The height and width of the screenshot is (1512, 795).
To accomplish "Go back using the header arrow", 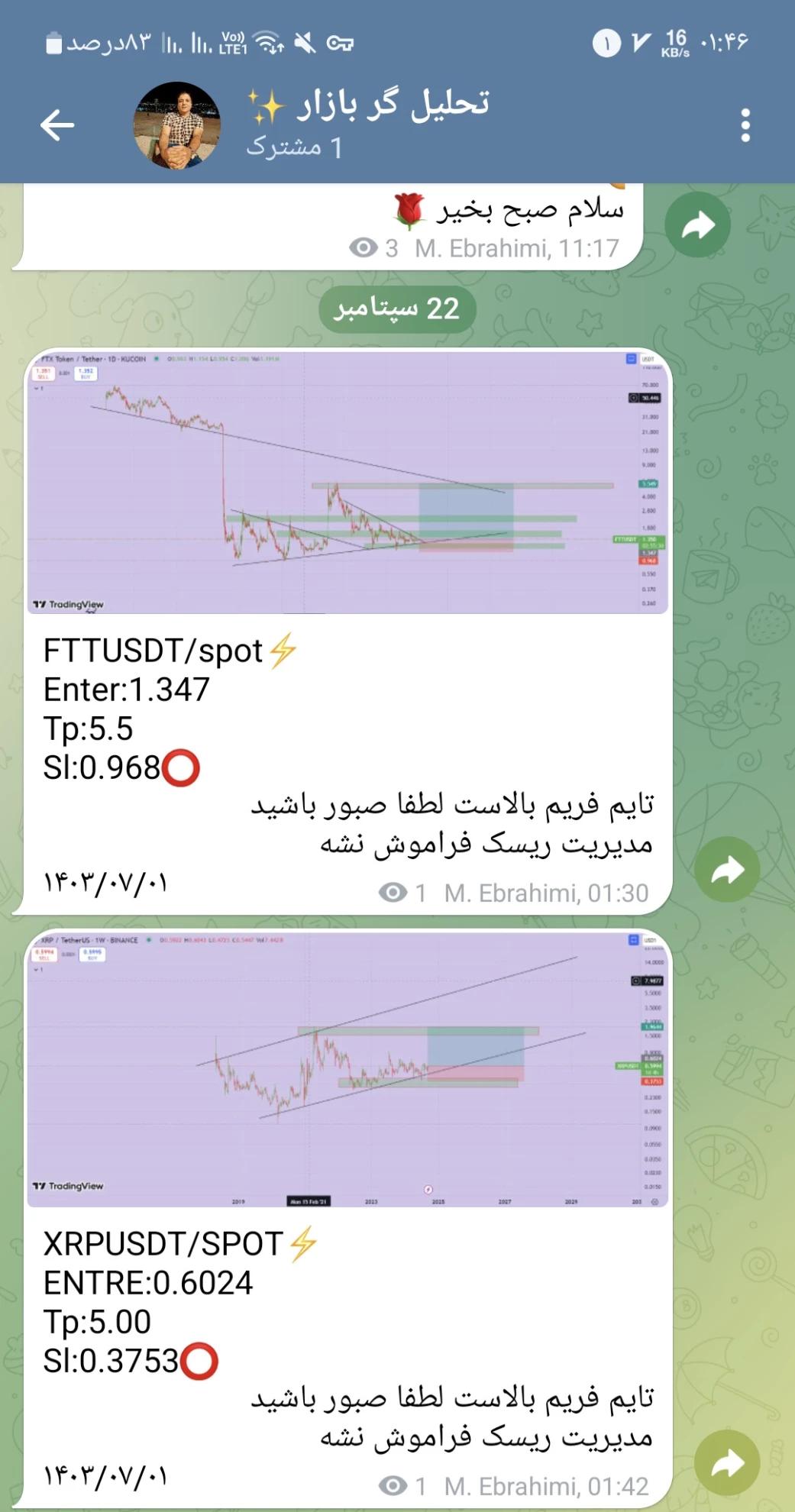I will (x=57, y=125).
